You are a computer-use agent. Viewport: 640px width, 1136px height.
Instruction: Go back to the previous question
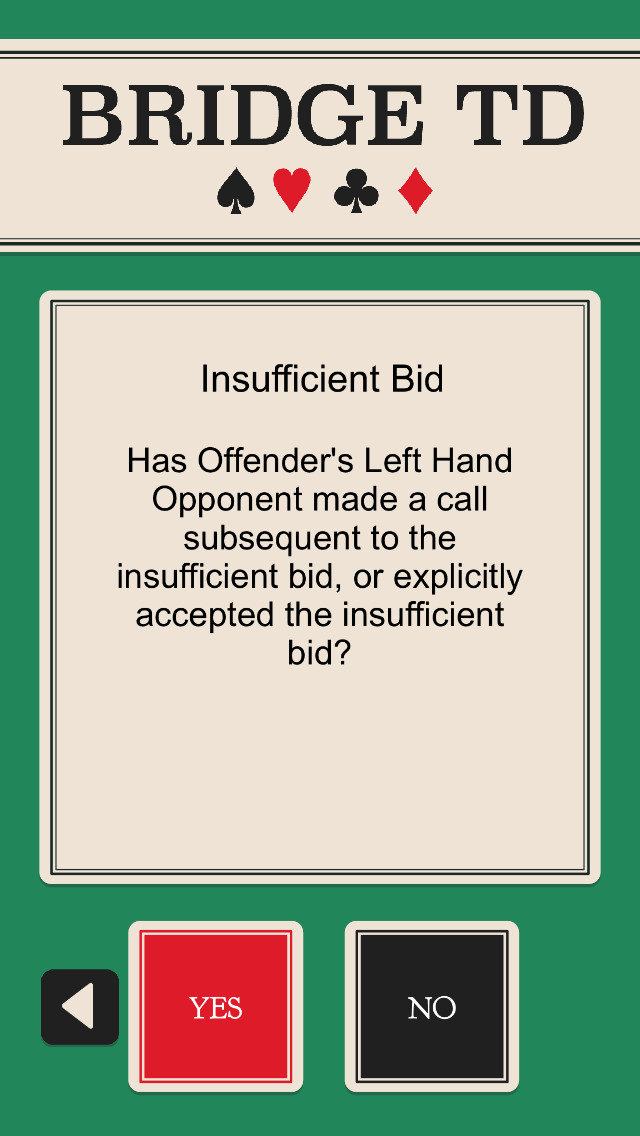tap(80, 1006)
